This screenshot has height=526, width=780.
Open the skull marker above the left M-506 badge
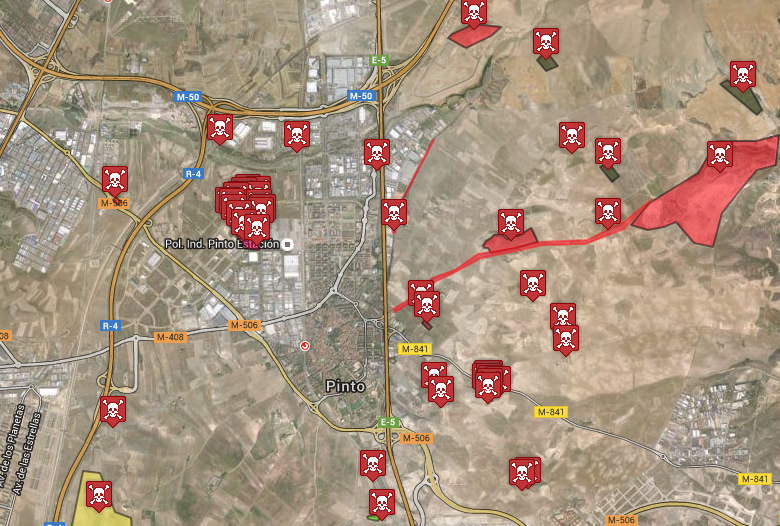click(x=115, y=180)
